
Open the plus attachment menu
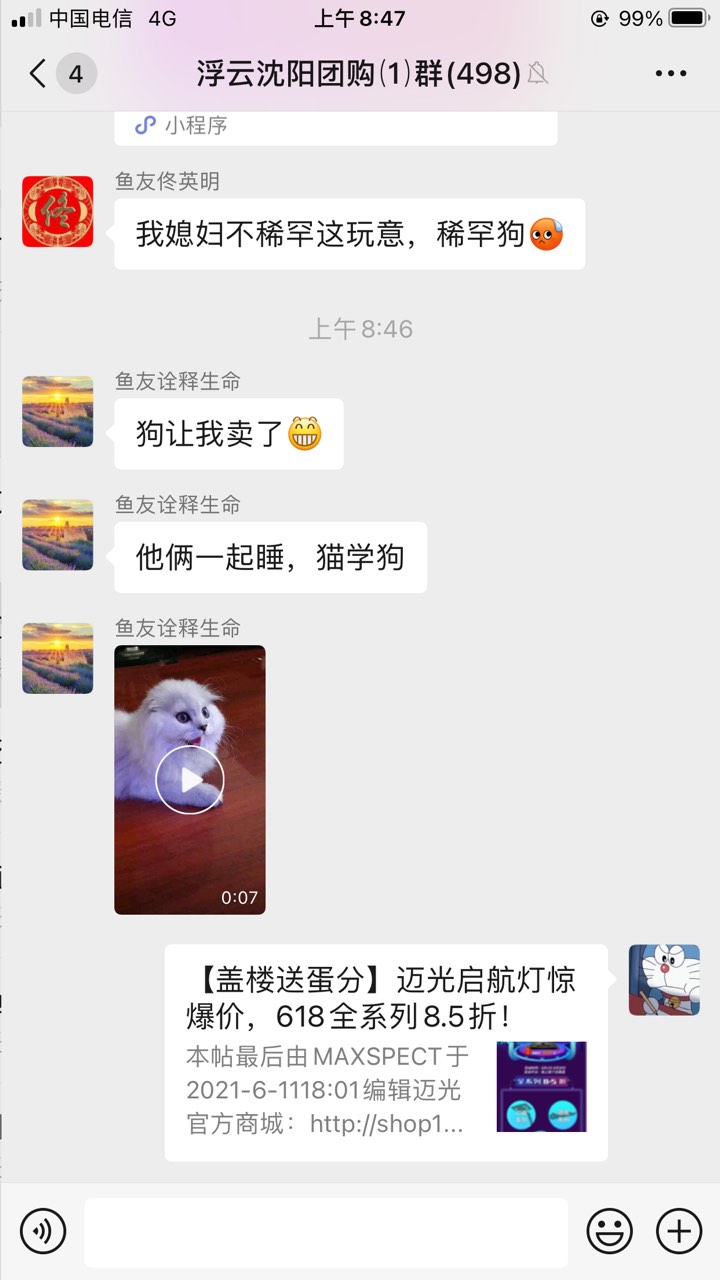[679, 1230]
